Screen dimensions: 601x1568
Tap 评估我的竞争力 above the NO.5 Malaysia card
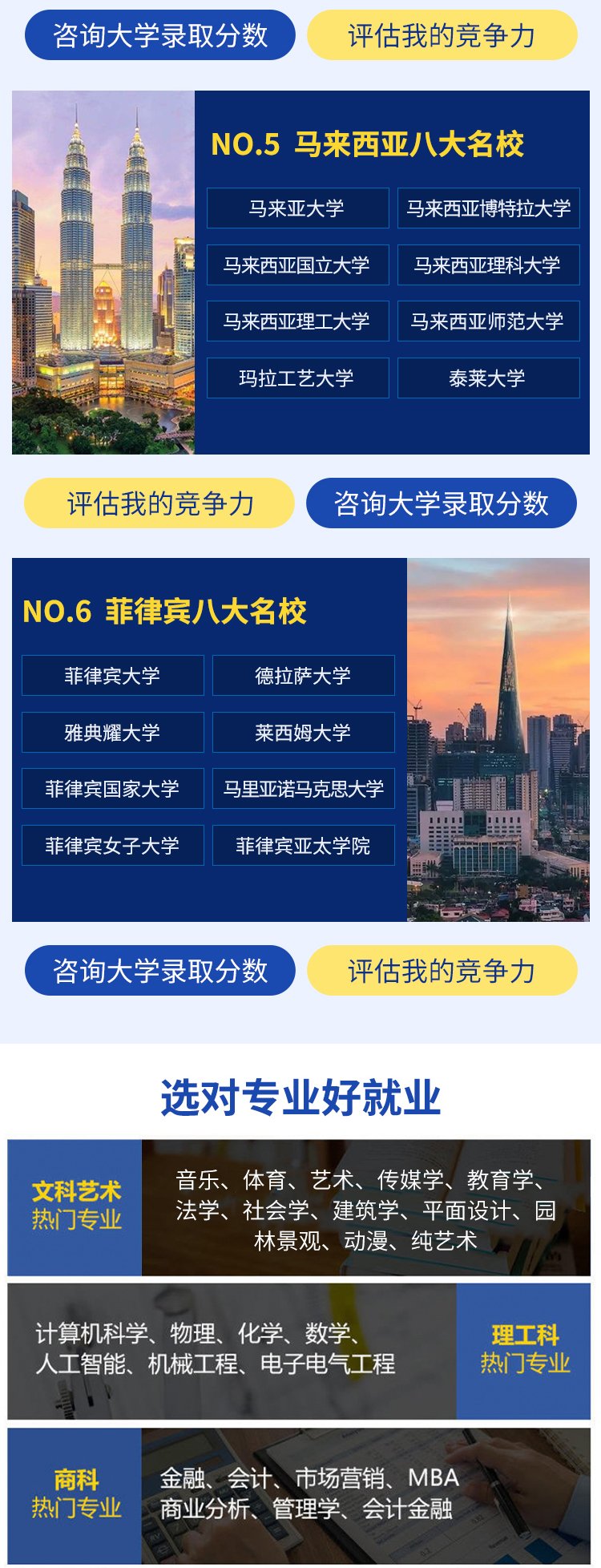[x=442, y=35]
